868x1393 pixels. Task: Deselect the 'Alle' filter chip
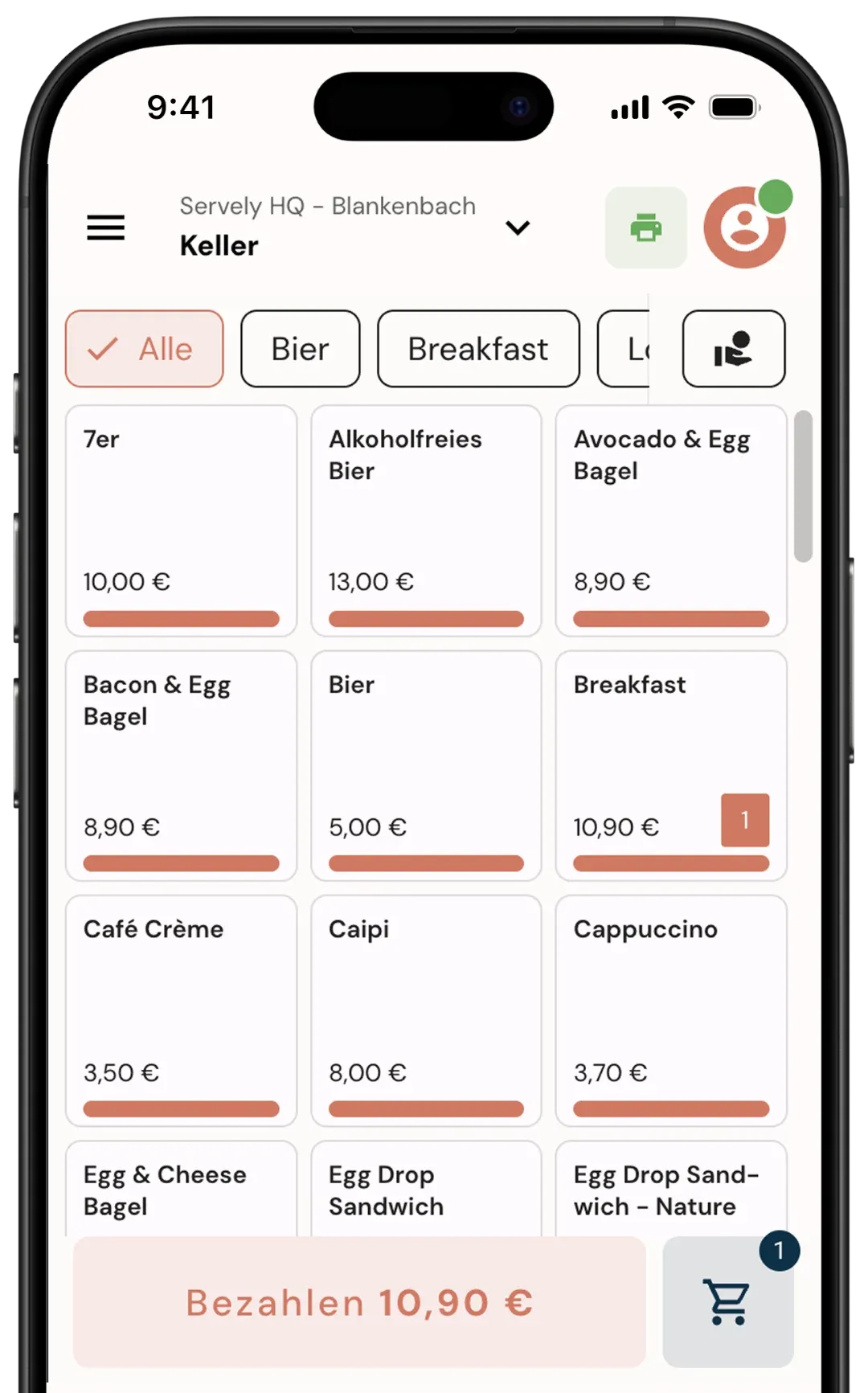click(x=144, y=349)
